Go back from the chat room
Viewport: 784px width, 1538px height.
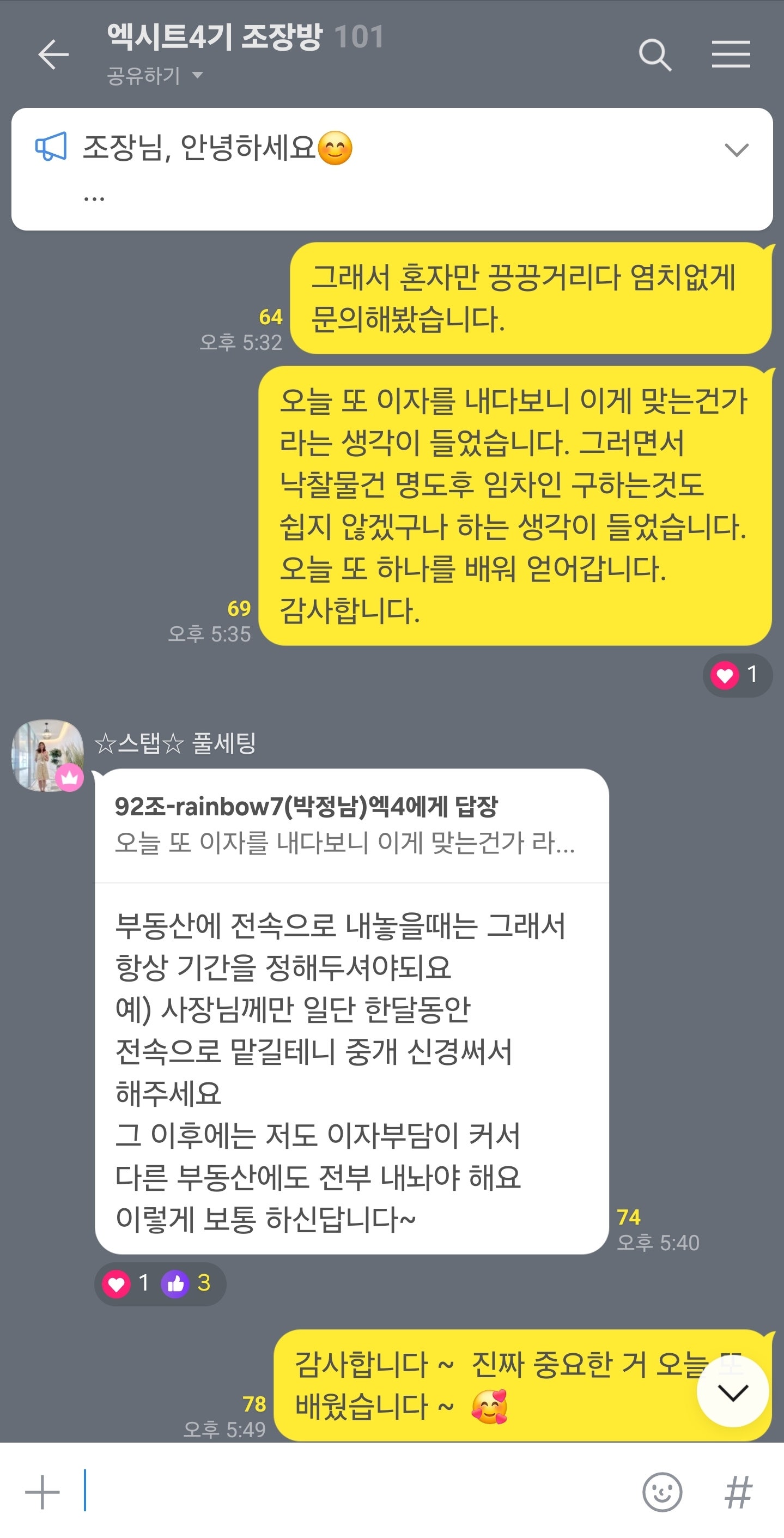click(53, 55)
